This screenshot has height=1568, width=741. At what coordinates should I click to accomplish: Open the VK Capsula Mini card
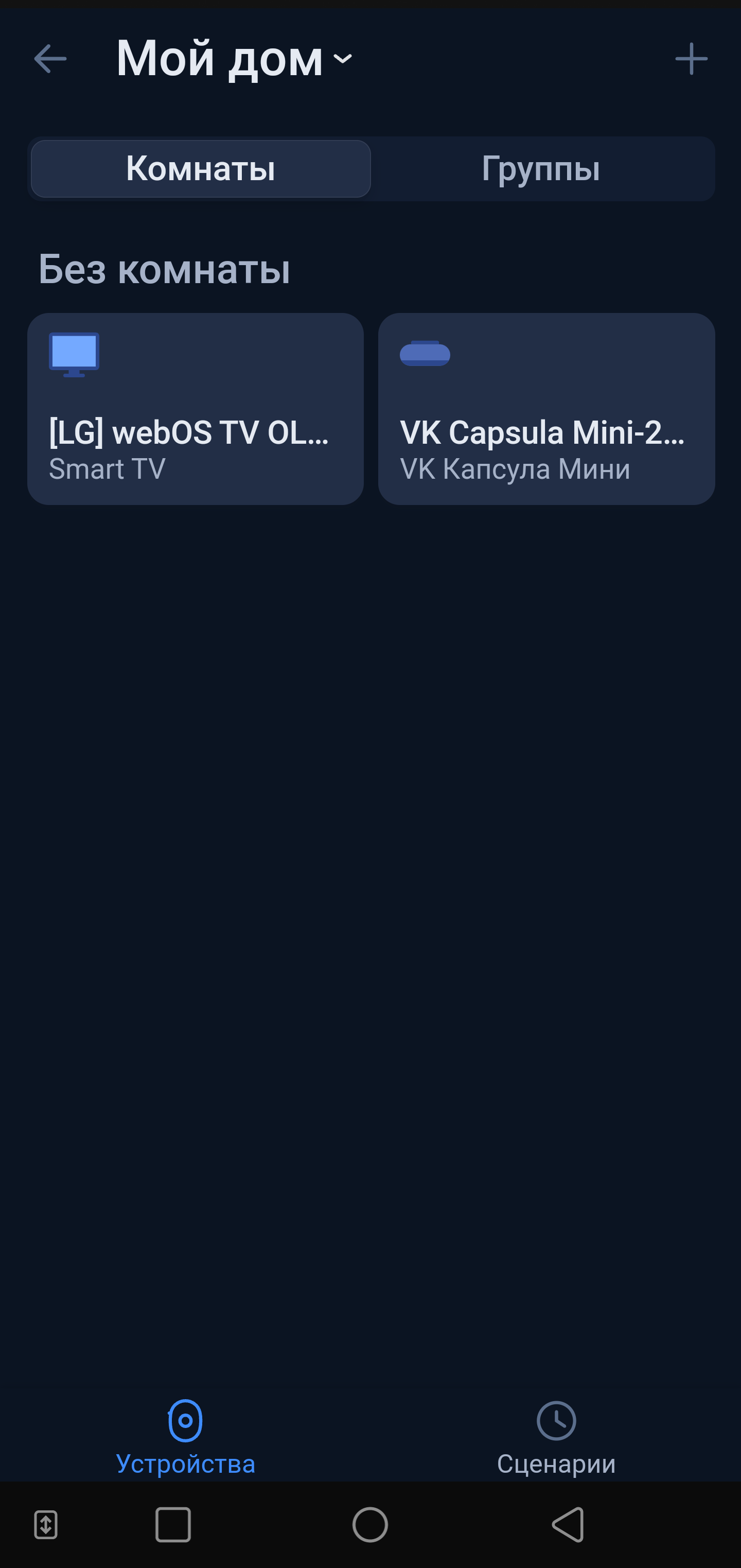coord(546,408)
